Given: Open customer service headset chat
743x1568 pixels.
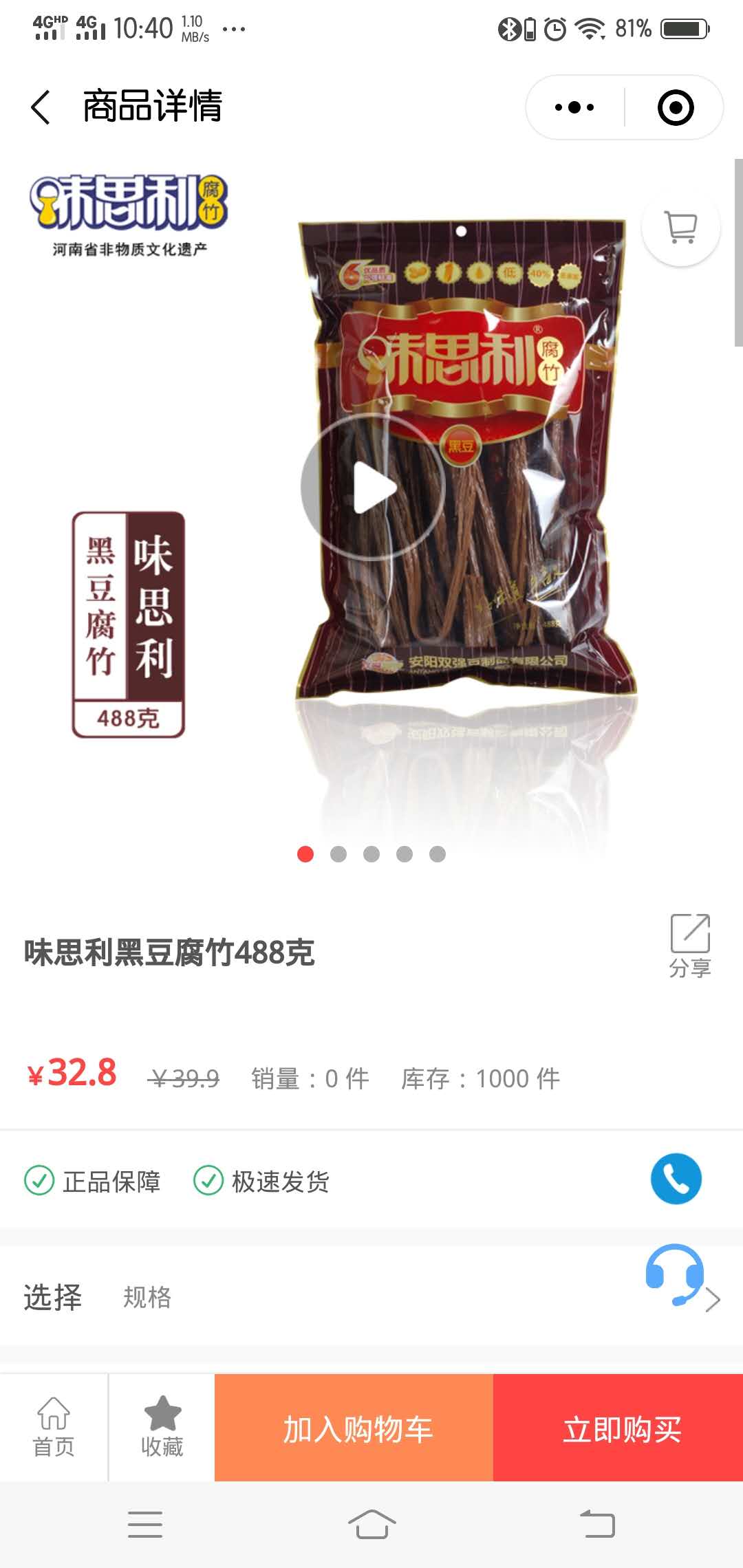Looking at the screenshot, I should (674, 1274).
